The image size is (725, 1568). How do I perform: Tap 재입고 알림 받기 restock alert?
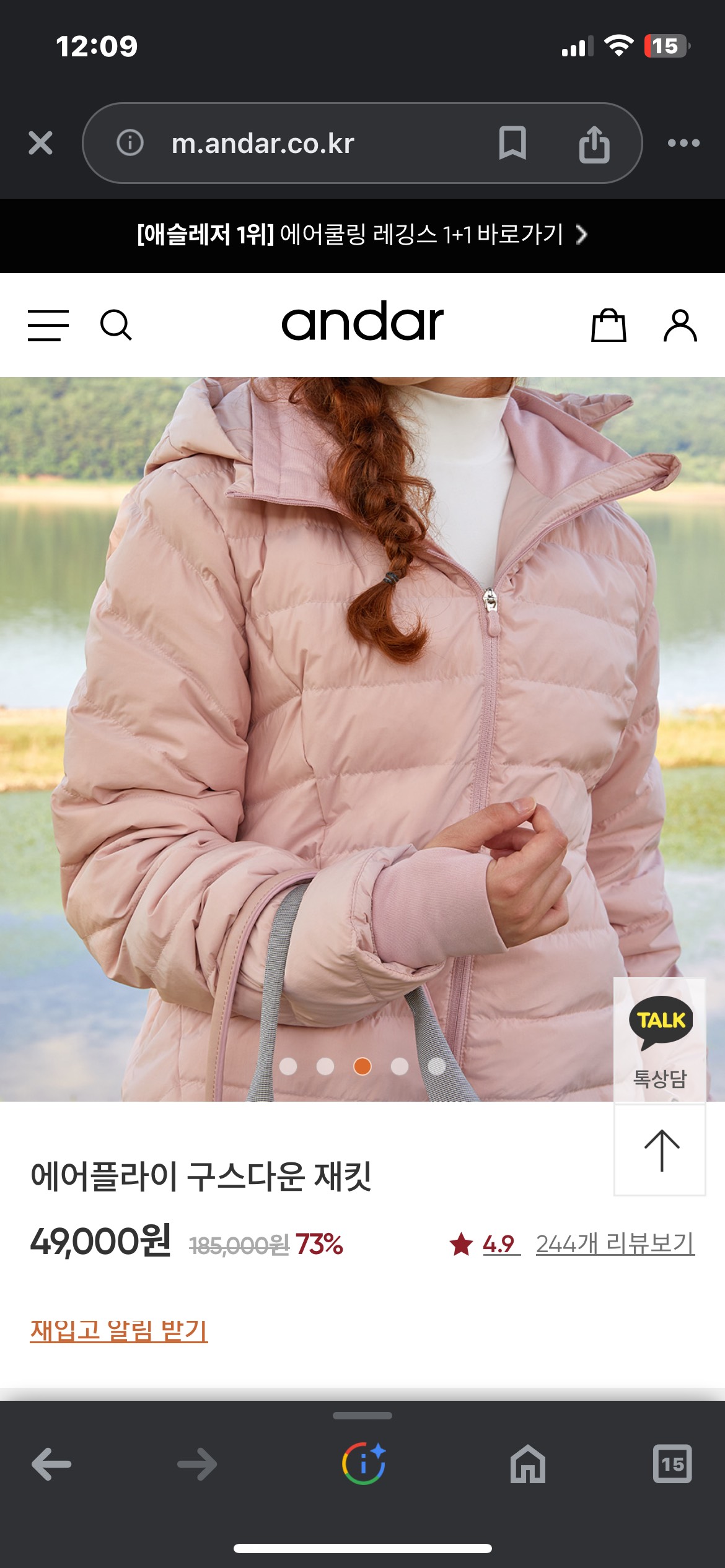point(119,1330)
